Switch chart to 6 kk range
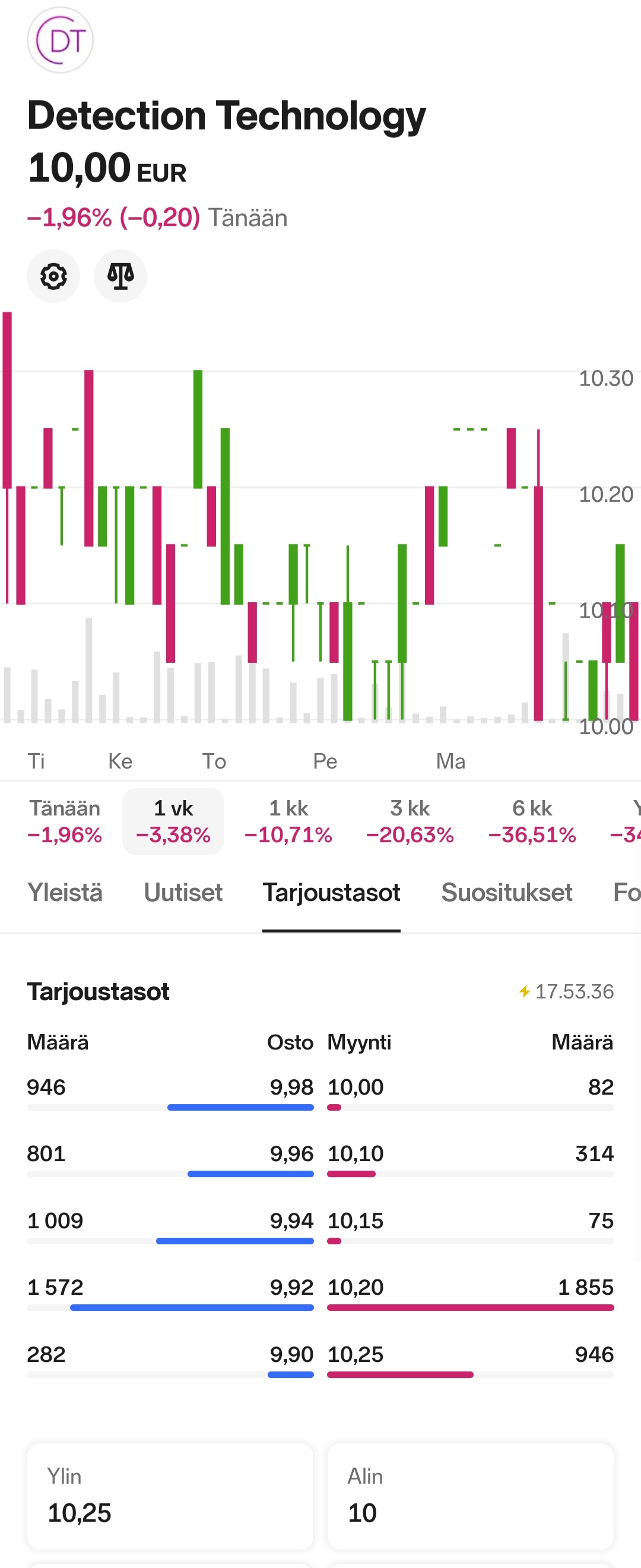This screenshot has width=641, height=1568. (x=532, y=821)
